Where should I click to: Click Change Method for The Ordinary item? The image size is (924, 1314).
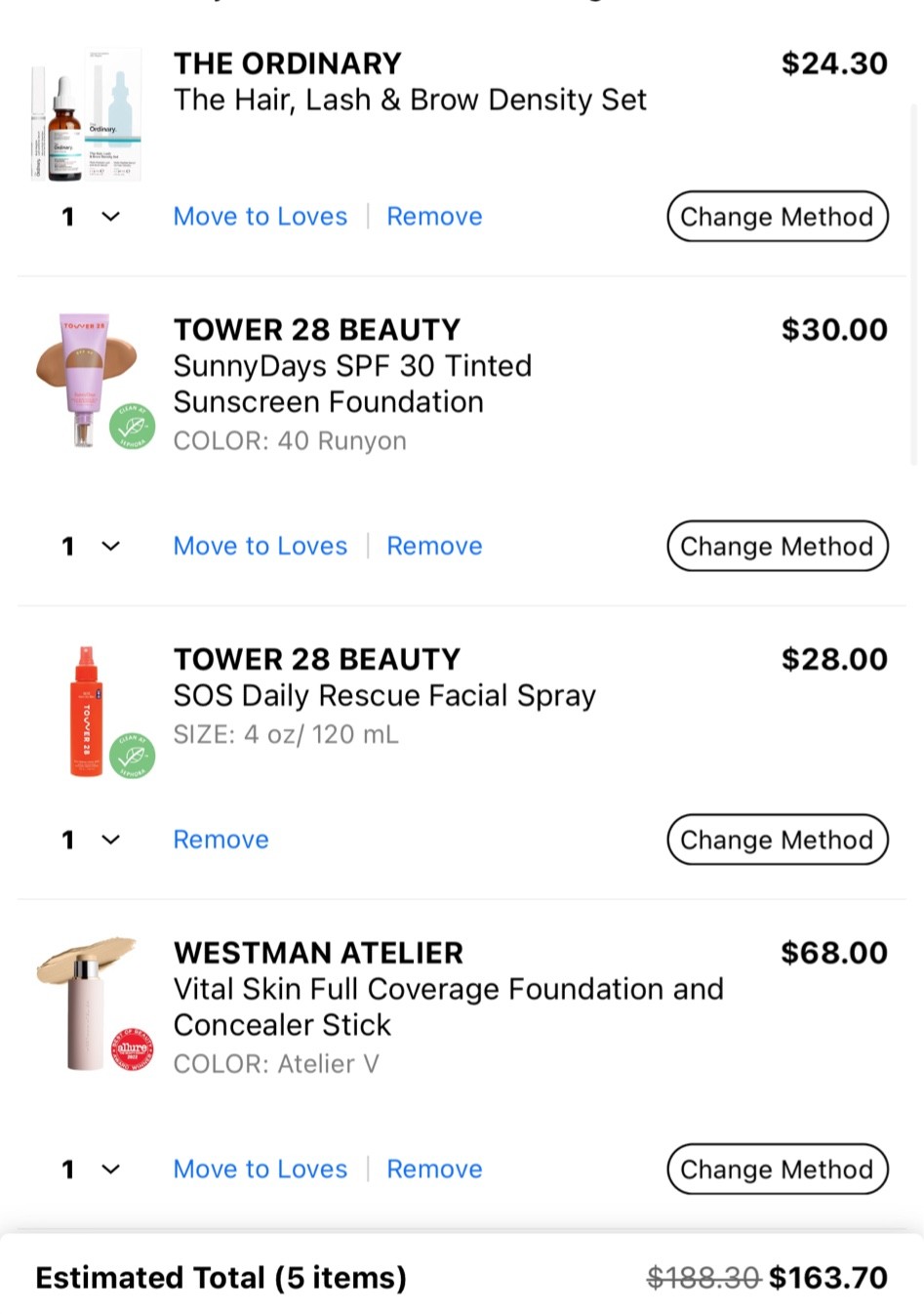pyautogui.click(x=777, y=217)
